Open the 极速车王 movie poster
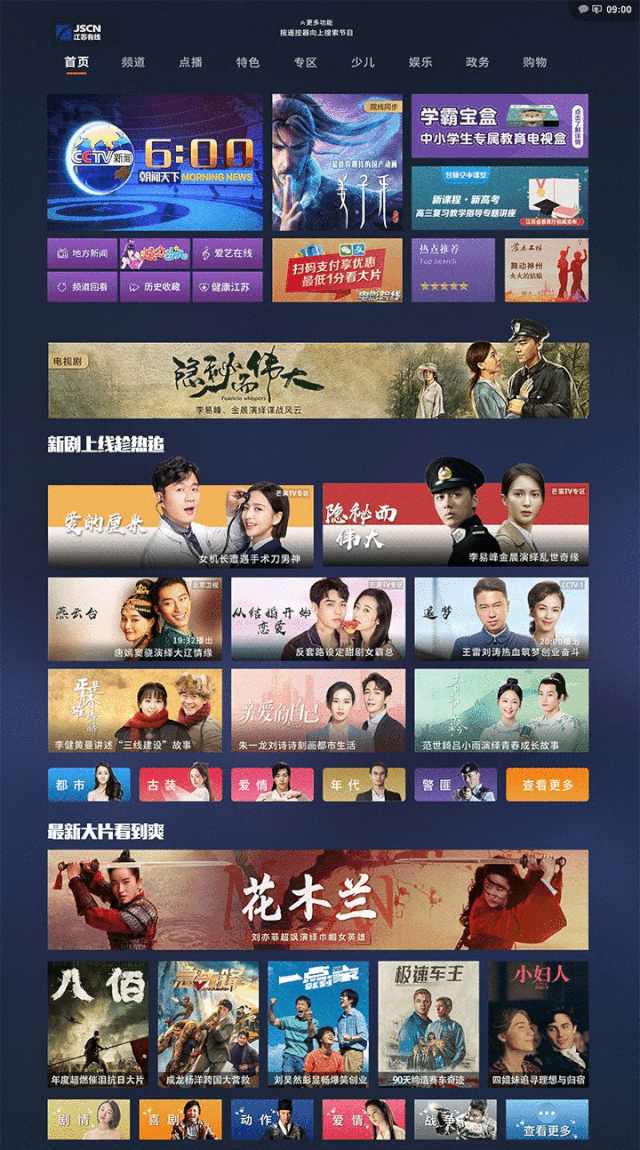Screen dimensions: 640x1150 tap(428, 1024)
